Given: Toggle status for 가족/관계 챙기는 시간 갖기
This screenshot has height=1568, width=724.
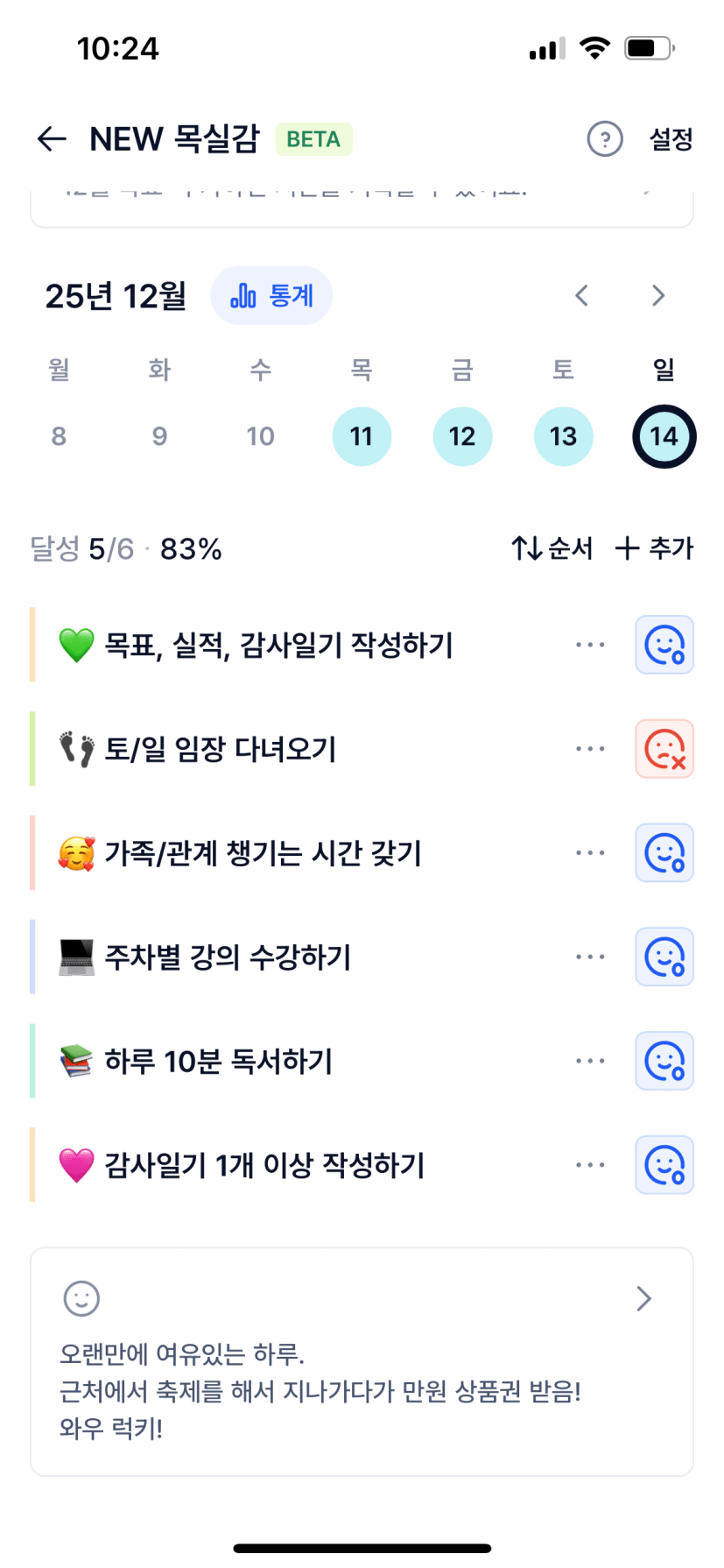Looking at the screenshot, I should [664, 853].
